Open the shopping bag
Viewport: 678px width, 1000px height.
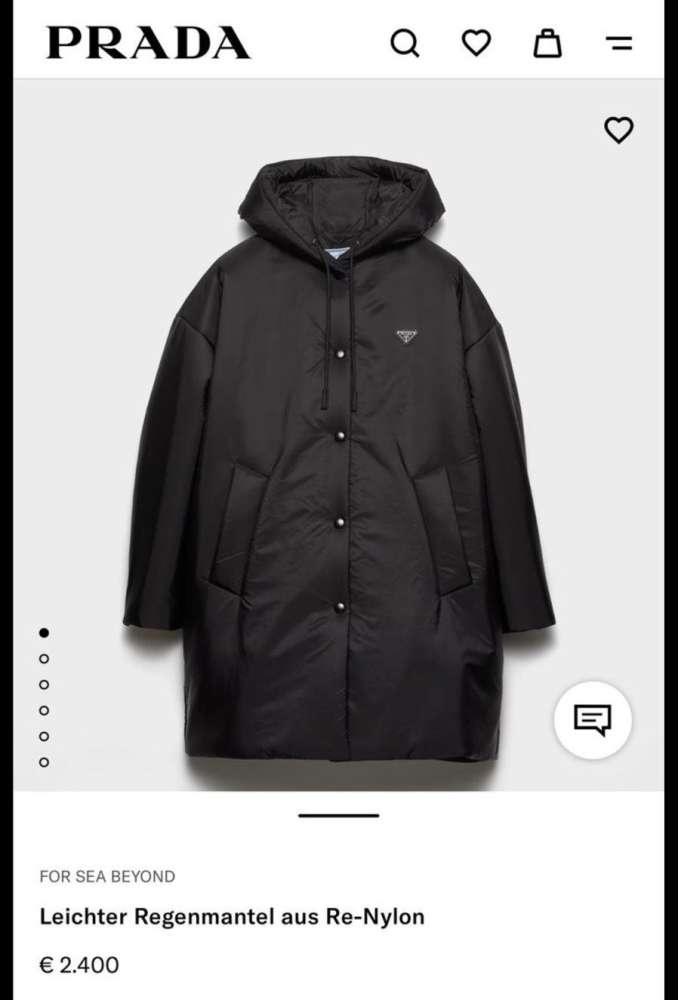pos(547,43)
